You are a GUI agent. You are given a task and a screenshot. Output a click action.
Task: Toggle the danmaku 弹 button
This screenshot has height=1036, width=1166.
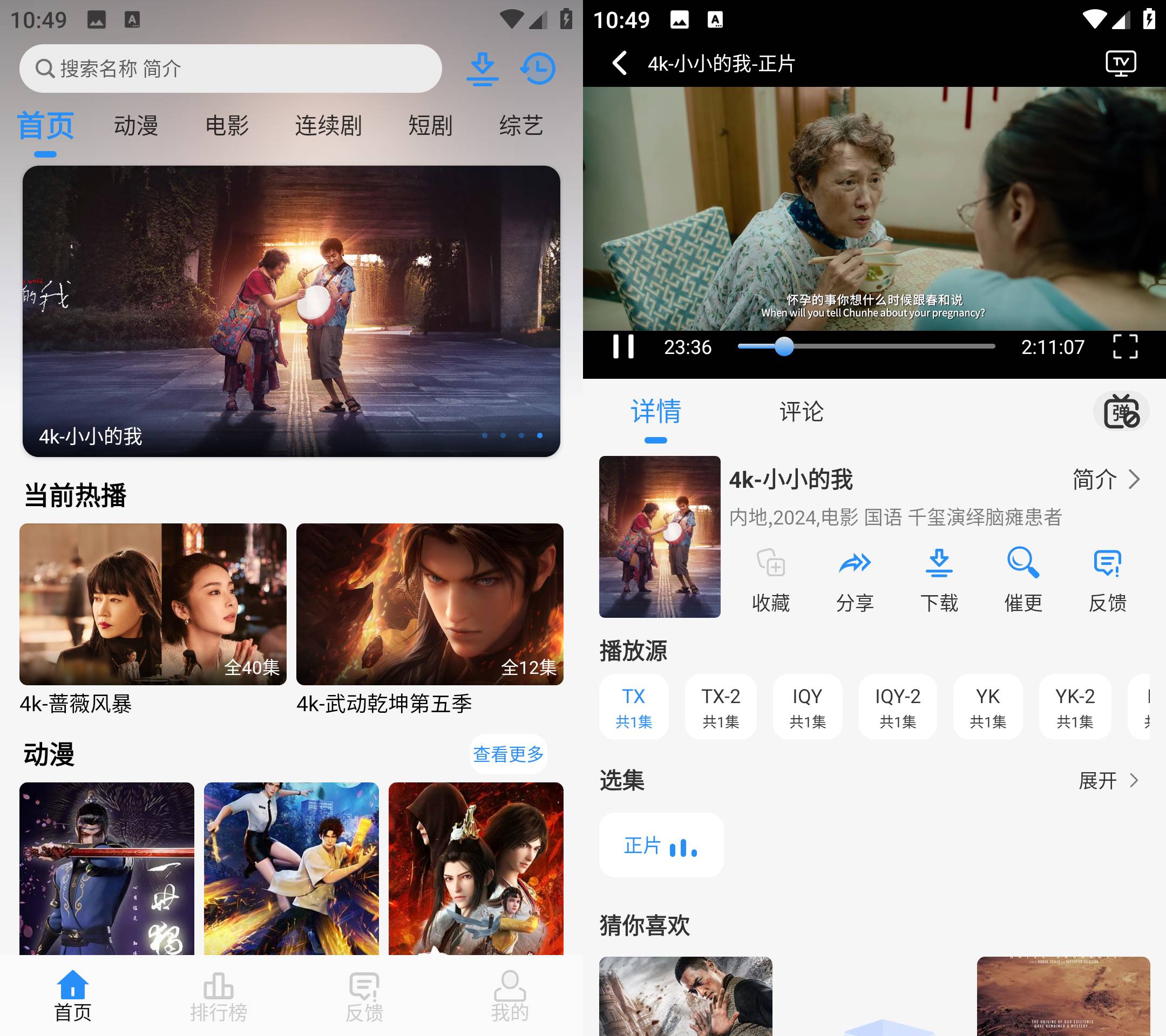pos(1121,412)
